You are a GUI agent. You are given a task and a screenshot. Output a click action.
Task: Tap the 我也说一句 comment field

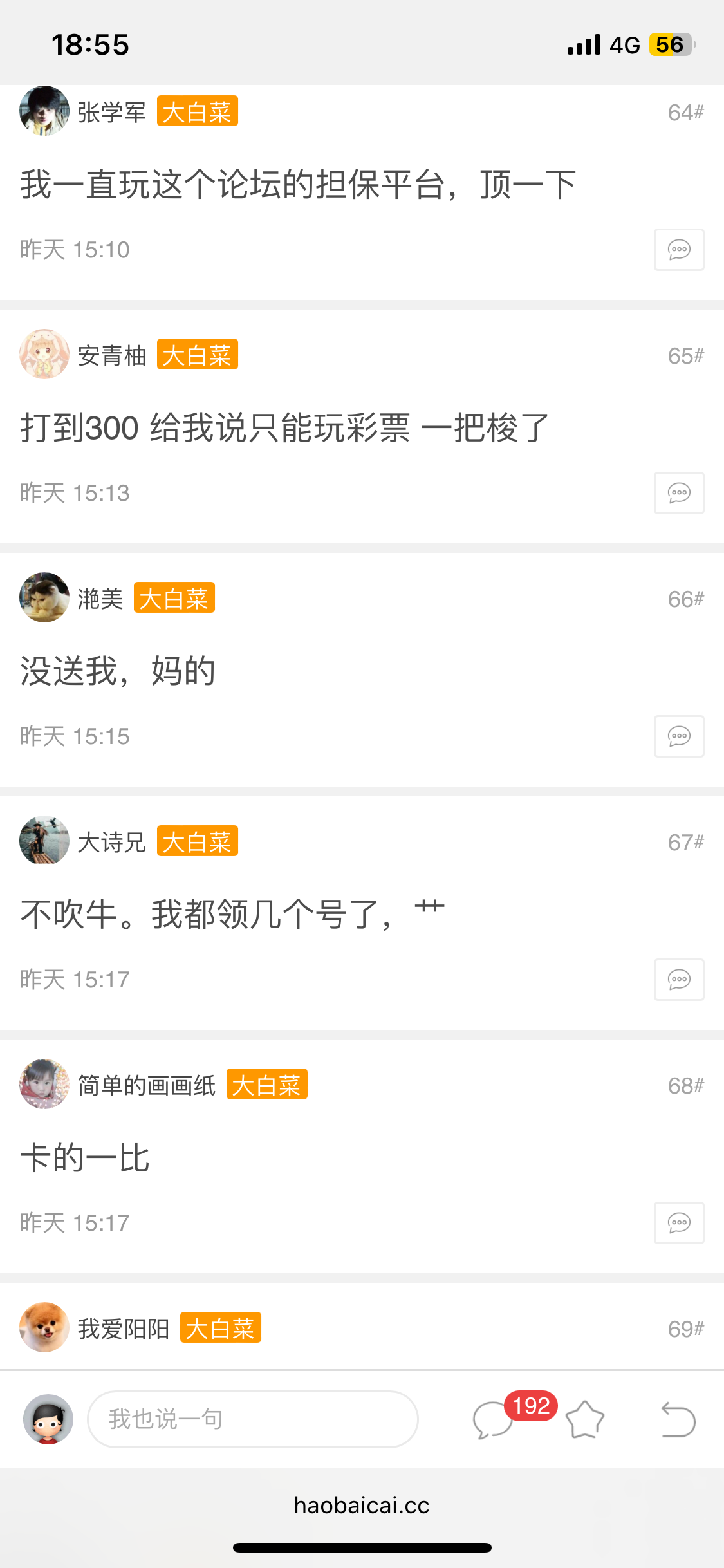click(252, 1419)
